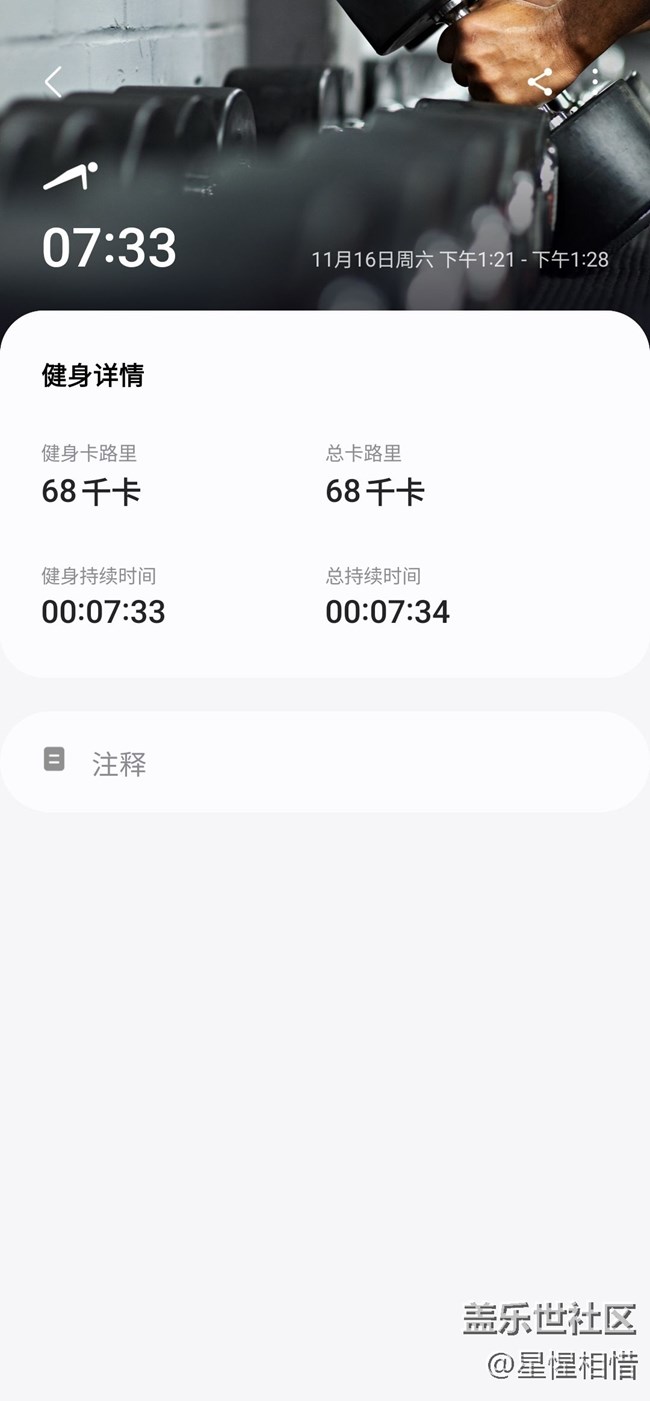The image size is (650, 1401).
Task: Go back using the top-left arrow
Action: pyautogui.click(x=54, y=82)
